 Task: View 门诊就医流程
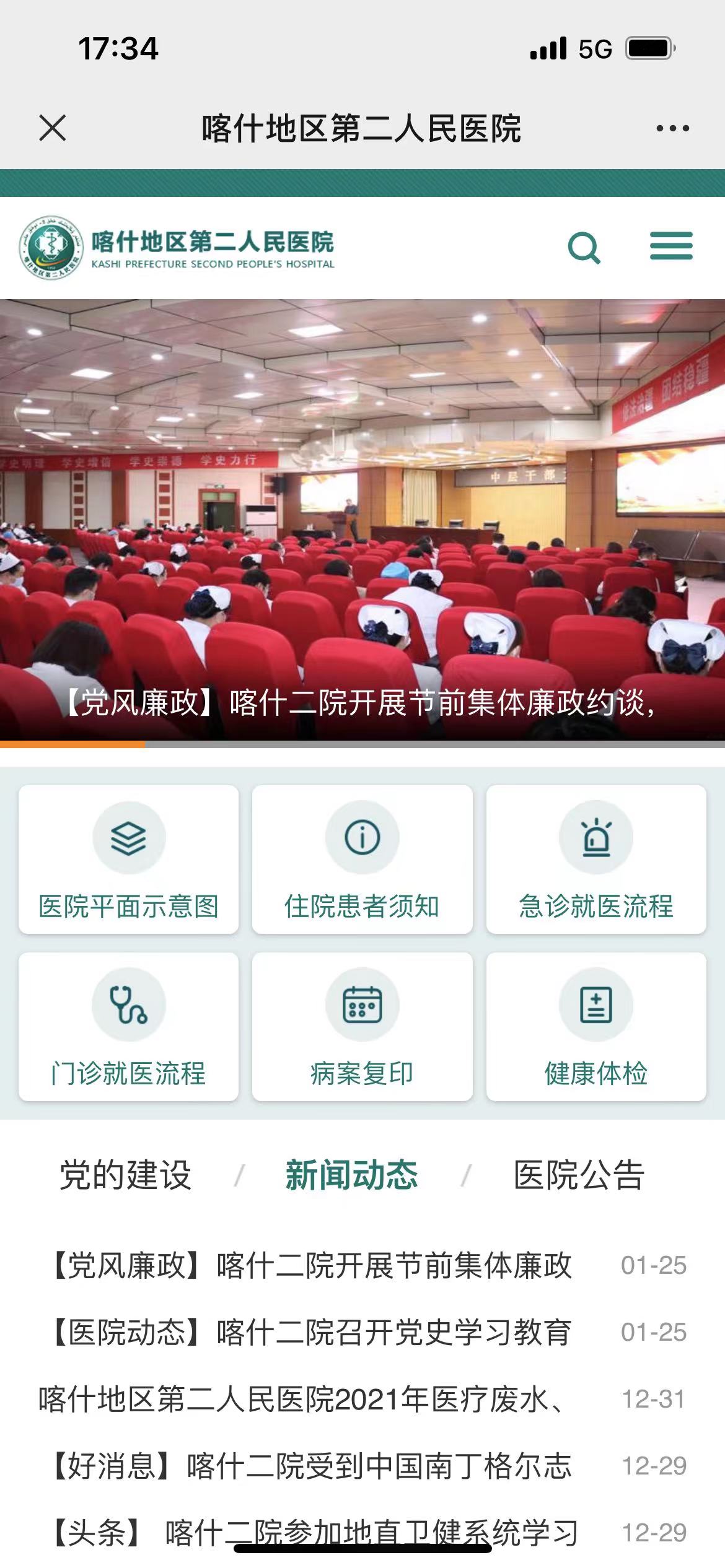128,1027
